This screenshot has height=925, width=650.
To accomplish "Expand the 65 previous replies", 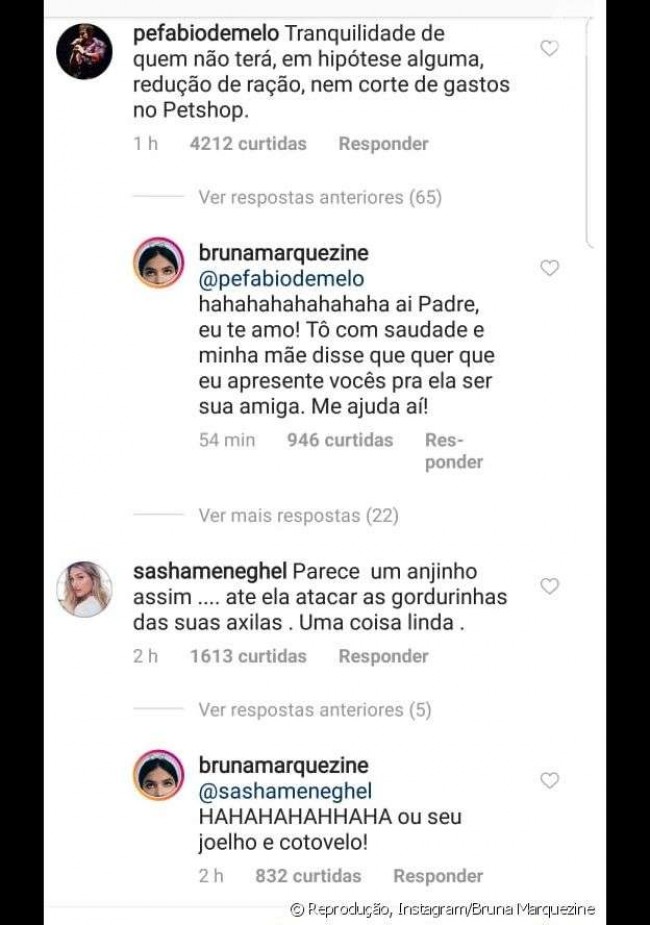I will coord(319,197).
